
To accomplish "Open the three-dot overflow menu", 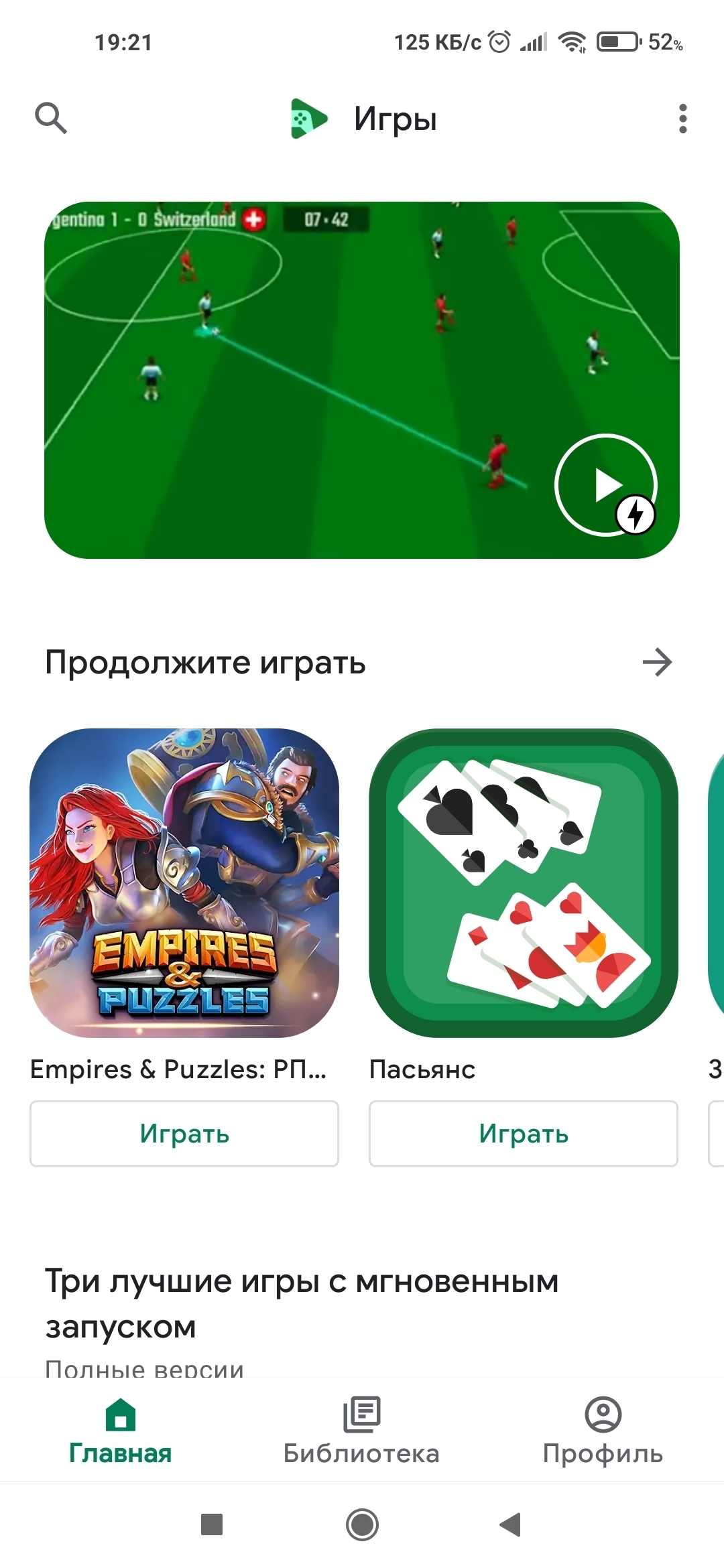I will pos(682,119).
